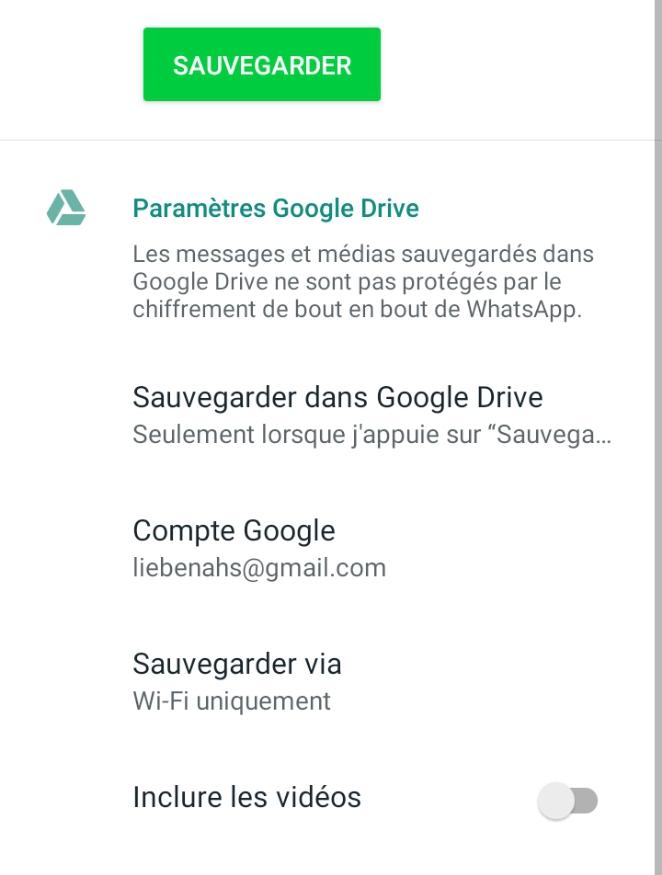Viewport: 662px width, 875px height.
Task: Tap the green SAUVEGARDER button
Action: (261, 65)
